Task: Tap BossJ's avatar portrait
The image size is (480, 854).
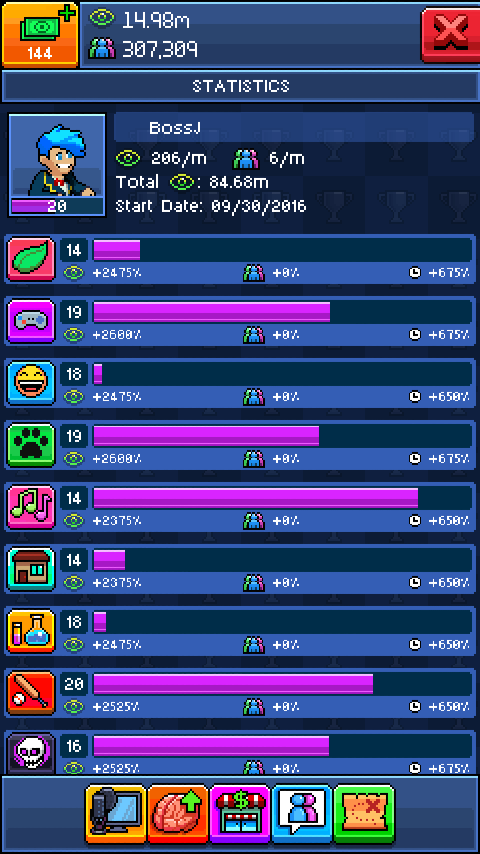Action: pos(57,164)
